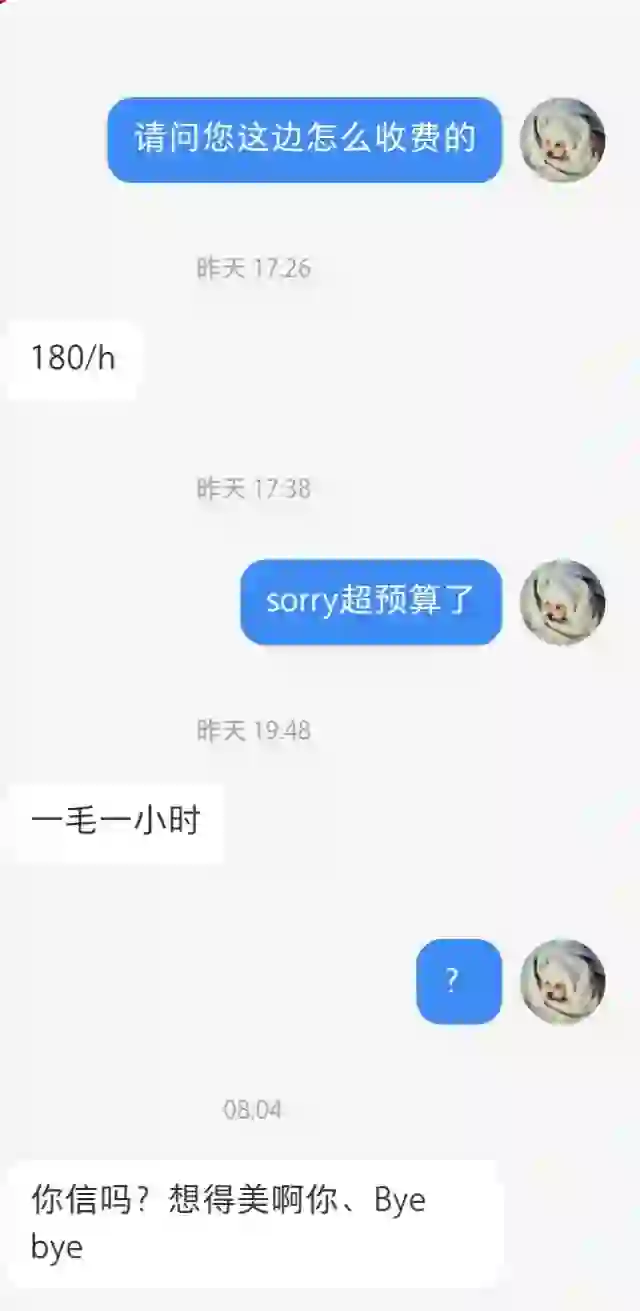View the profile picture beside the "?" message
Viewport: 640px width, 1311px height.
pos(563,981)
